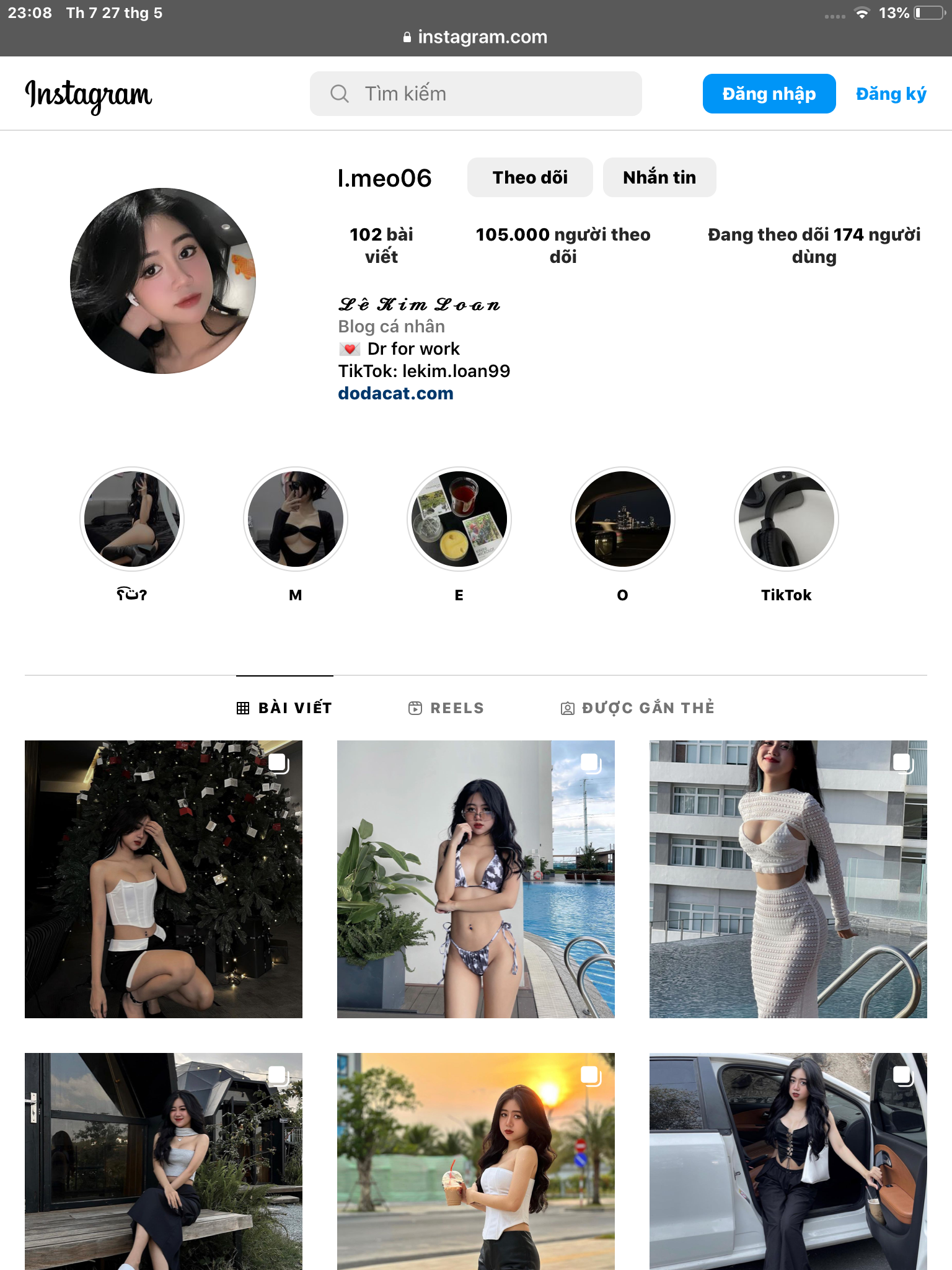Open the poolside bikini post
952x1270 pixels.
tap(476, 879)
